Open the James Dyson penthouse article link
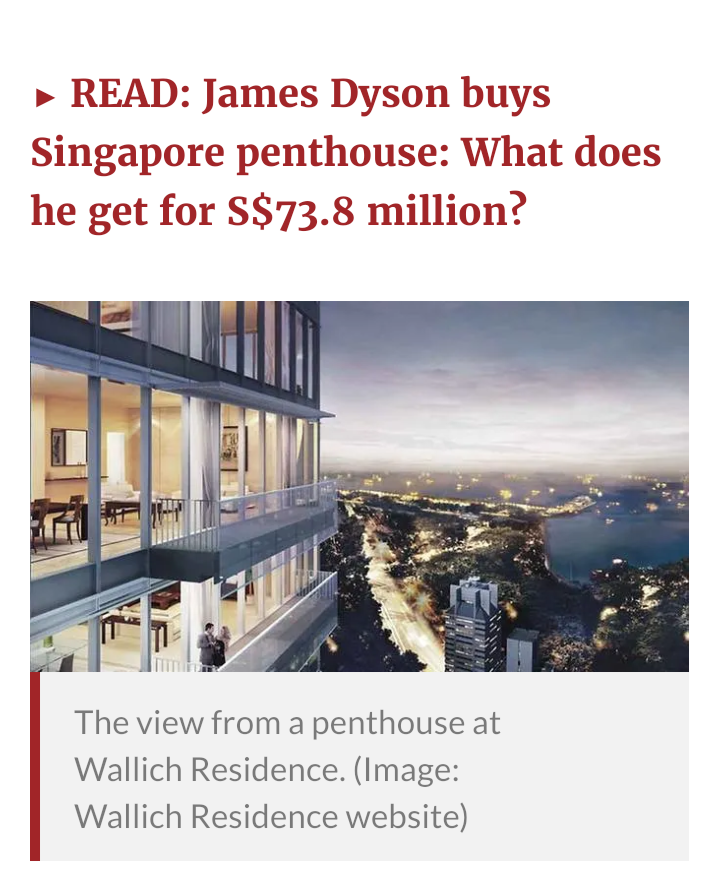The height and width of the screenshot is (895, 720). 345,153
